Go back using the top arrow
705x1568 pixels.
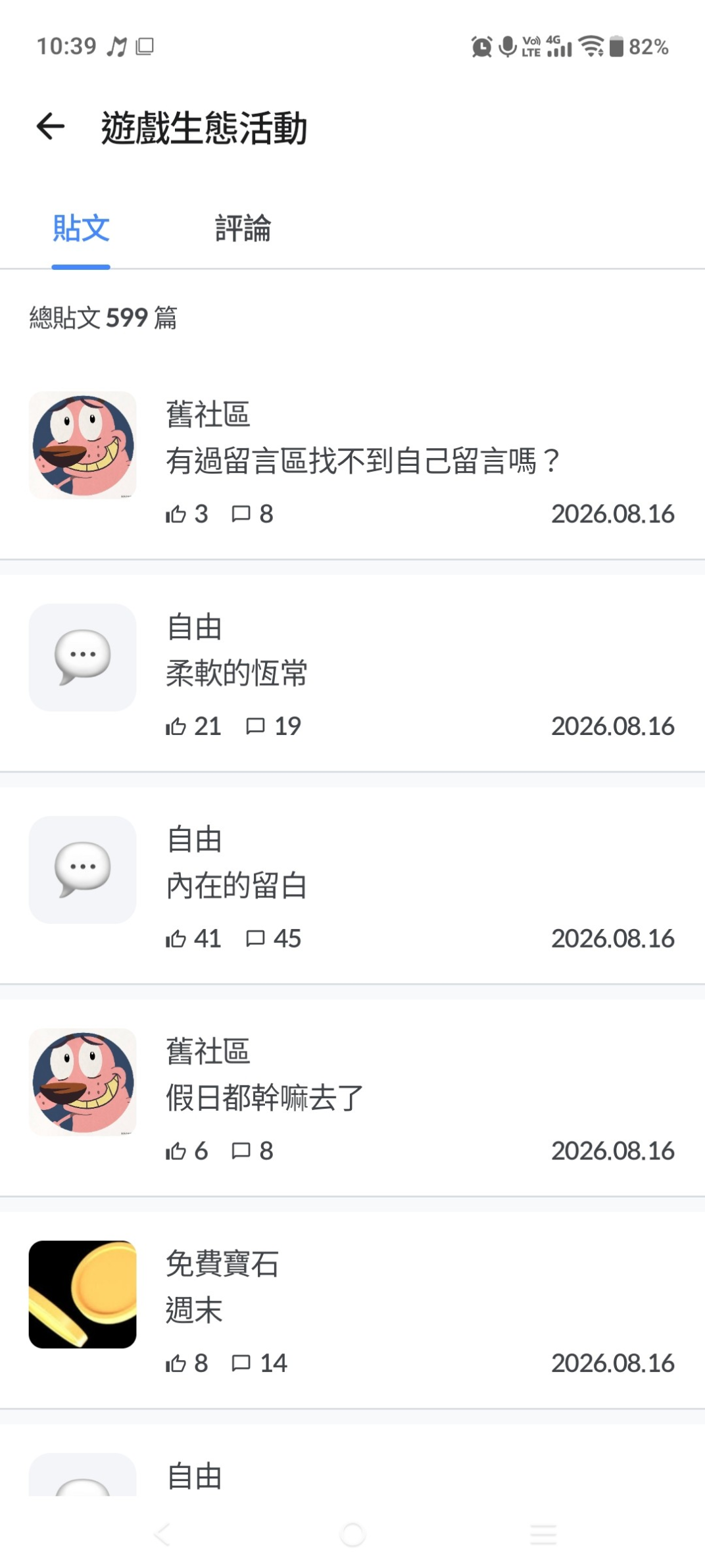(51, 126)
